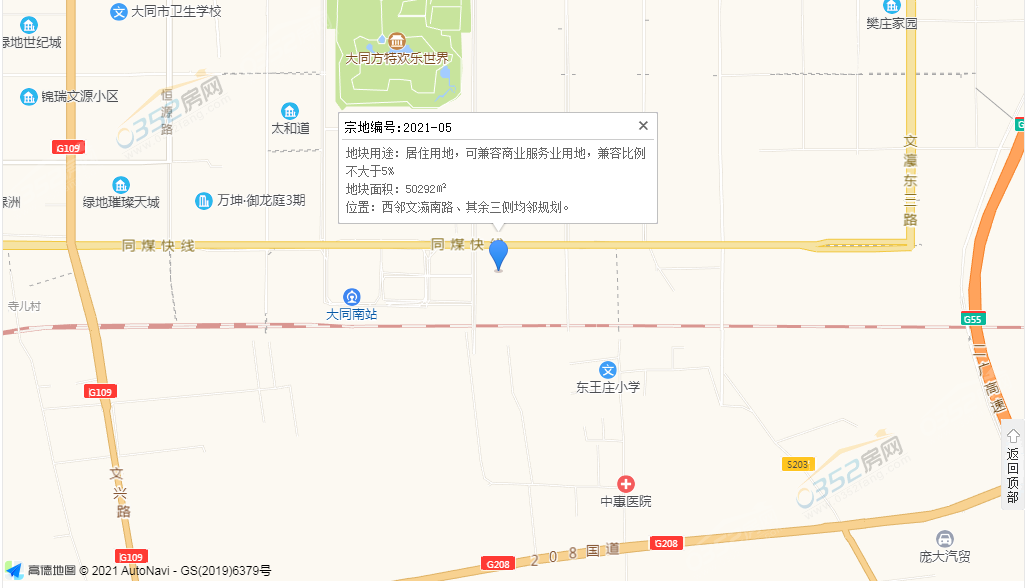1025x588 pixels.
Task: Tap the blue location marker pin
Action: click(x=498, y=254)
